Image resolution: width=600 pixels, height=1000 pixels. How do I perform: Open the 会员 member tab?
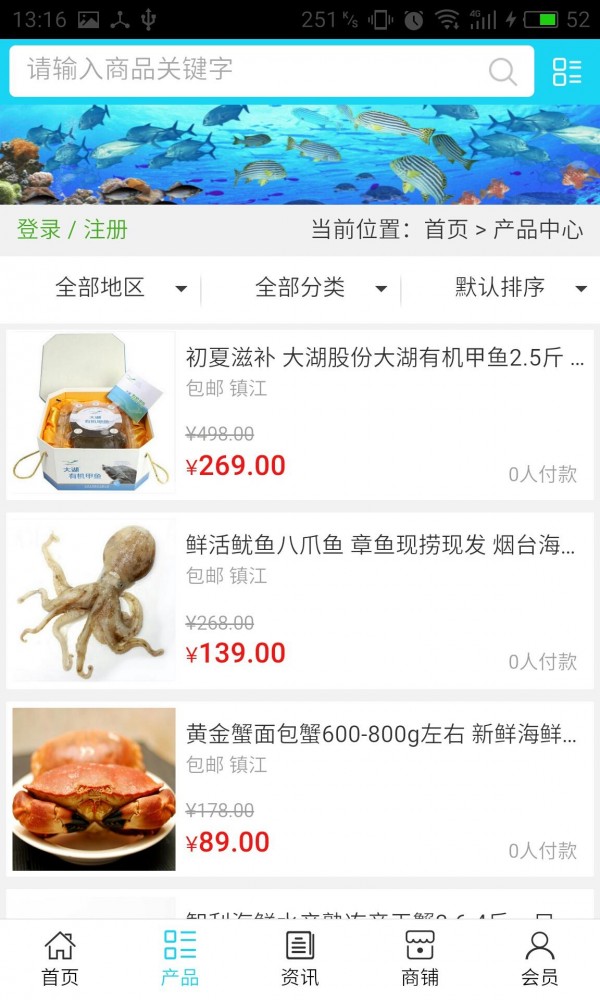(540, 958)
